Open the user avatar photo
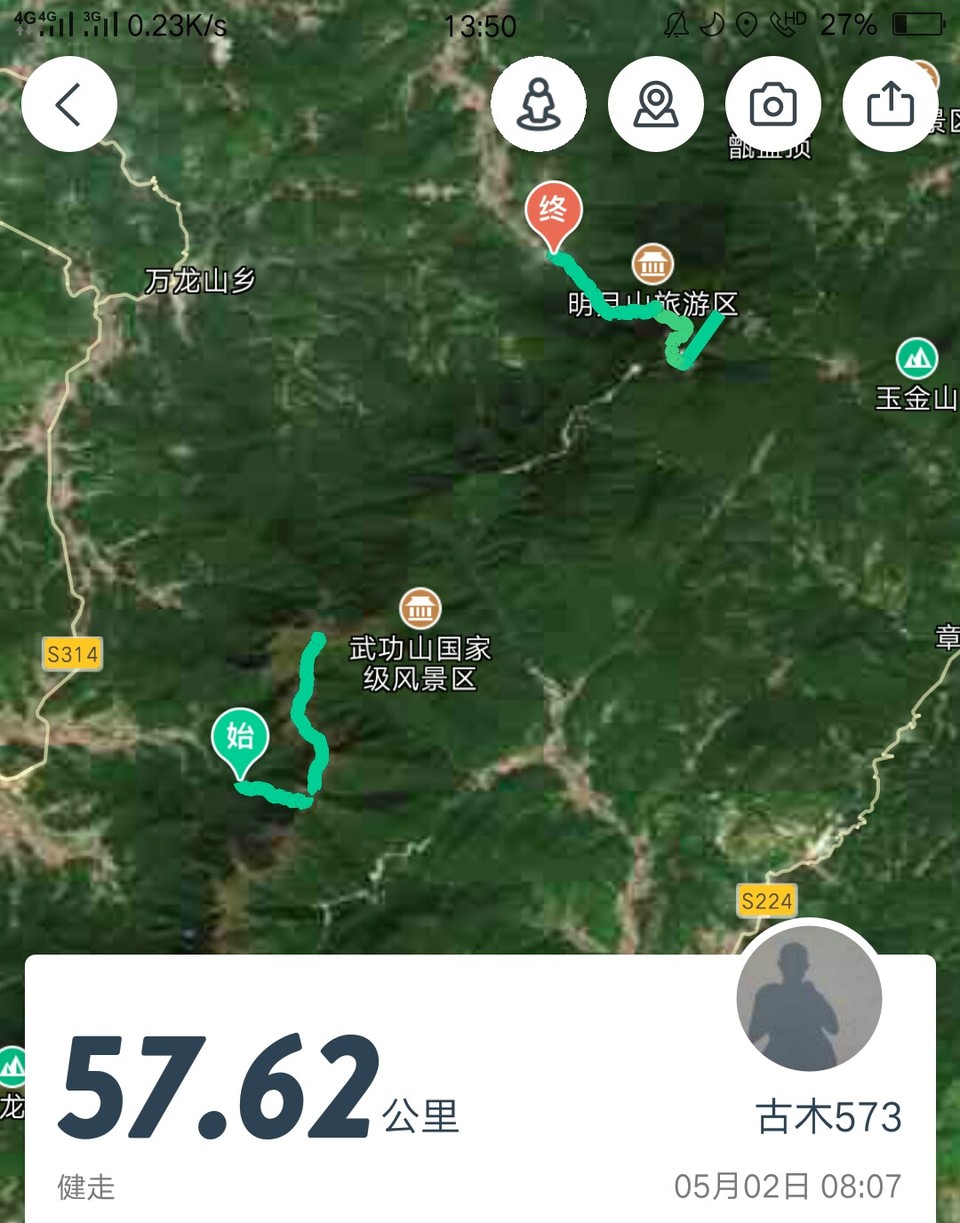Image resolution: width=960 pixels, height=1223 pixels. click(808, 997)
